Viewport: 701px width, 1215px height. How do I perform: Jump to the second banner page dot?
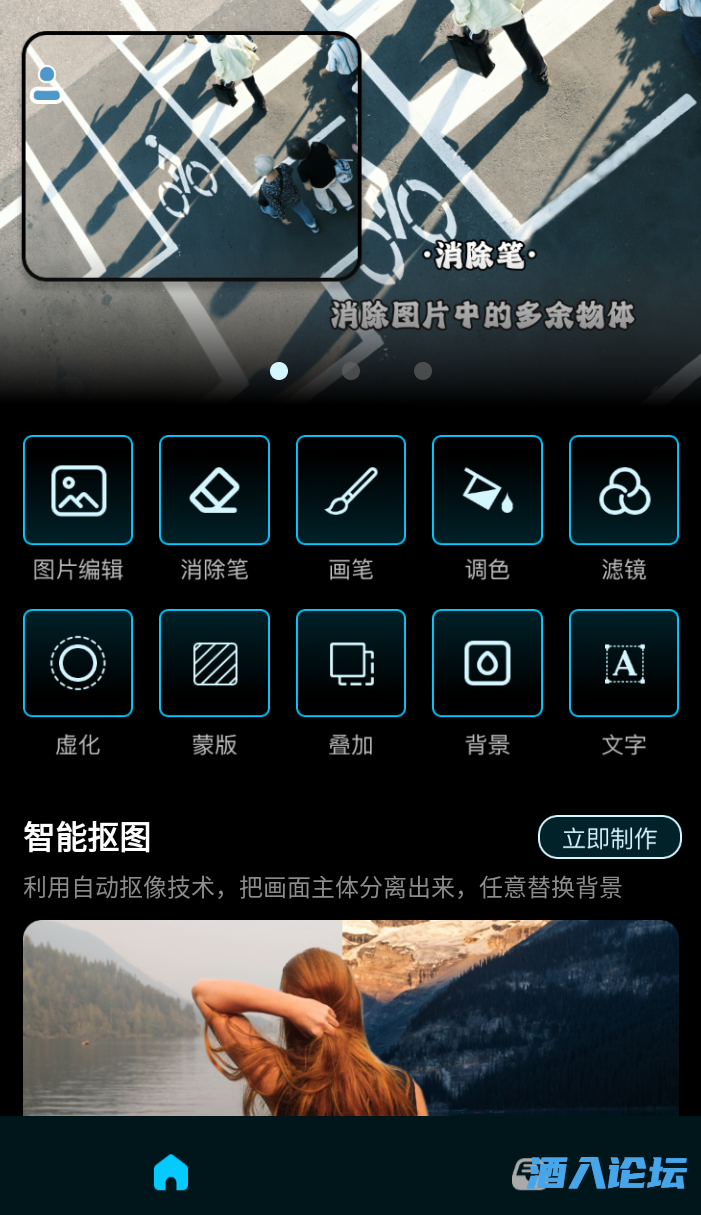click(351, 371)
